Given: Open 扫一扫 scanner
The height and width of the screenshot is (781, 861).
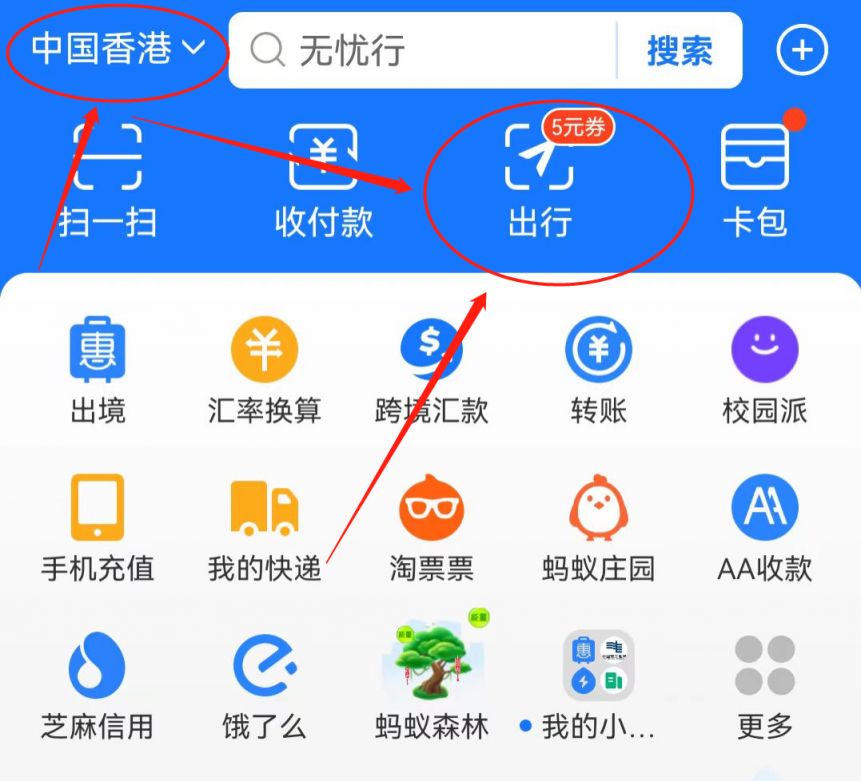Looking at the screenshot, I should pyautogui.click(x=108, y=180).
